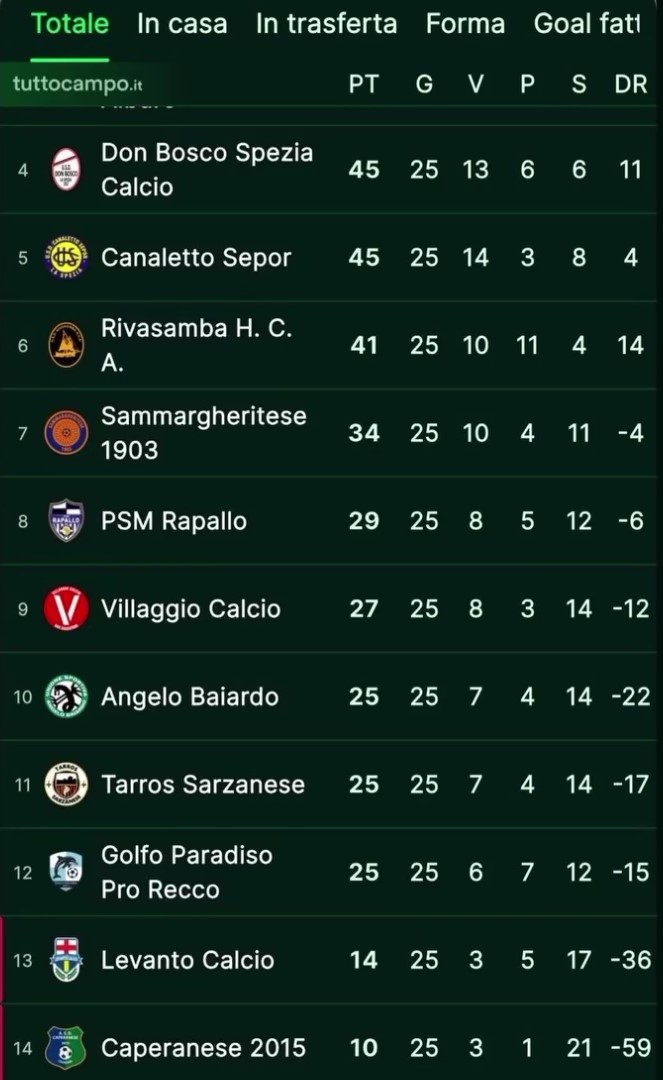663x1080 pixels.
Task: Open the Goal fatti tab
Action: pyautogui.click(x=587, y=24)
